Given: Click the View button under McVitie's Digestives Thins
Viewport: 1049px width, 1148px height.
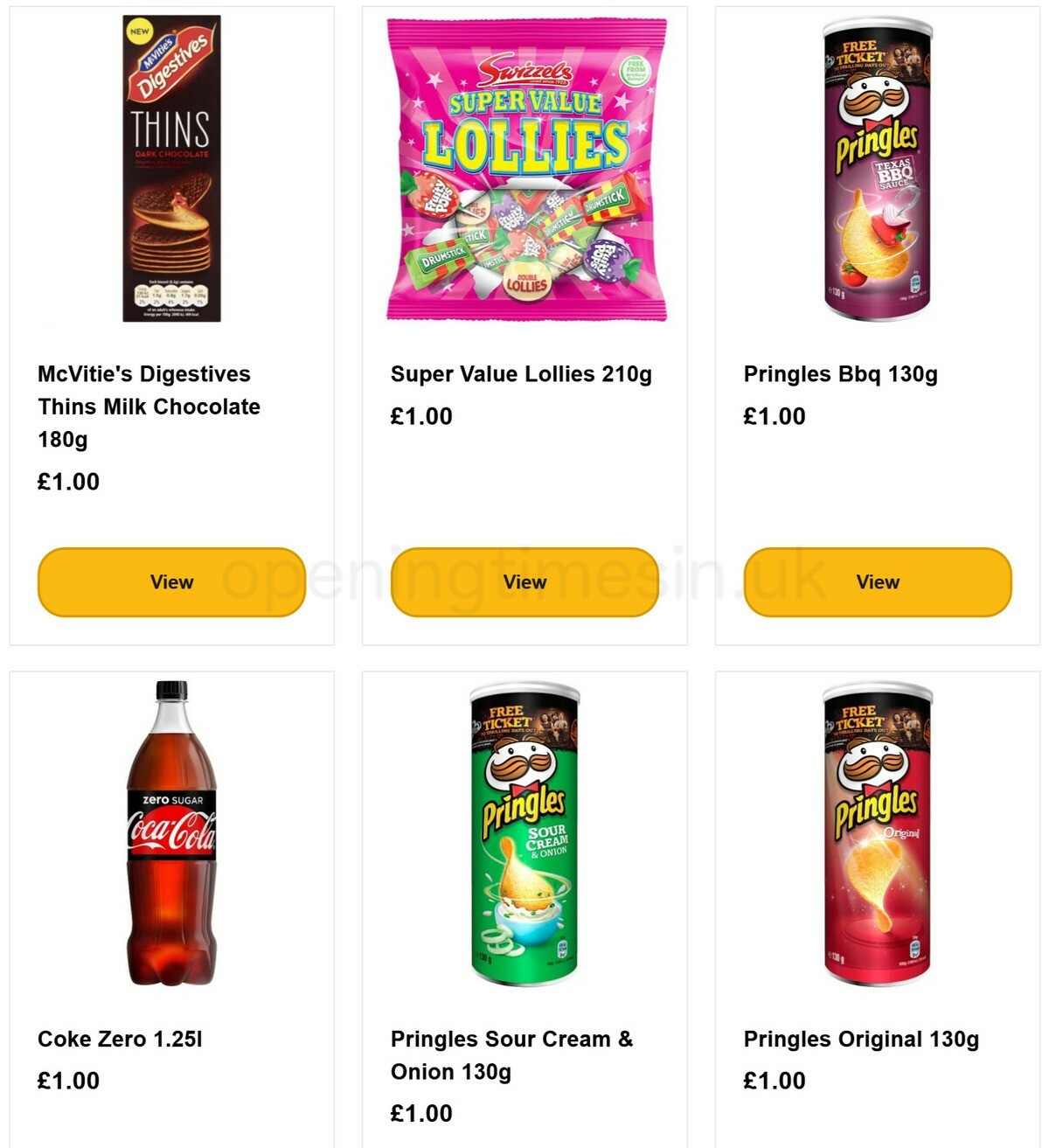Looking at the screenshot, I should click(171, 581).
